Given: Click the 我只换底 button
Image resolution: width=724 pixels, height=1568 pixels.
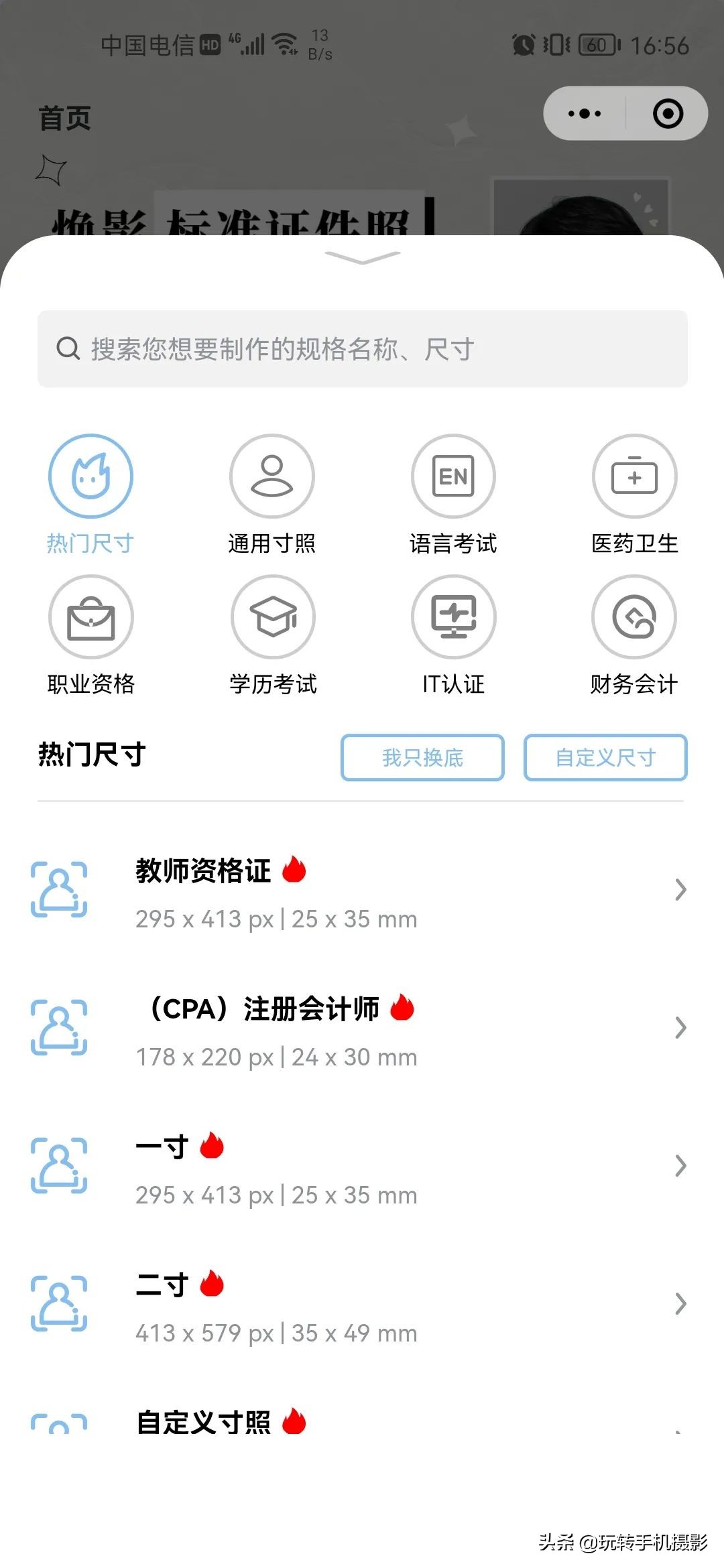Looking at the screenshot, I should (x=422, y=758).
